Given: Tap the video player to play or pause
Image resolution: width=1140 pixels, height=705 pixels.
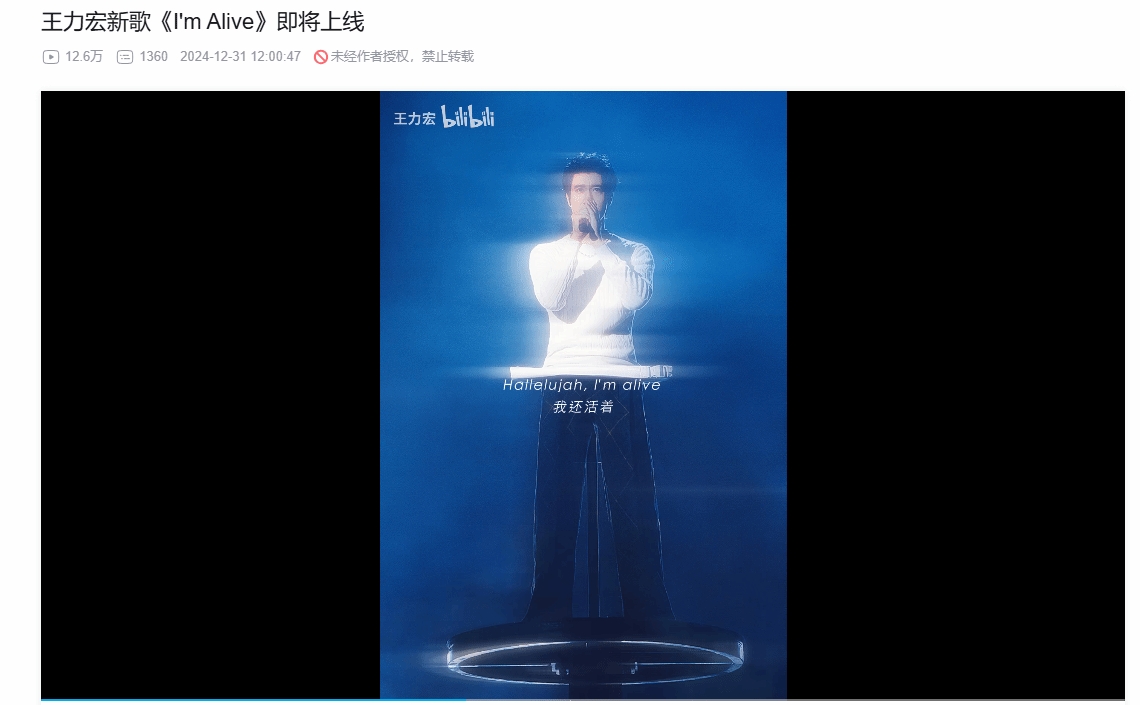Looking at the screenshot, I should pos(582,394).
